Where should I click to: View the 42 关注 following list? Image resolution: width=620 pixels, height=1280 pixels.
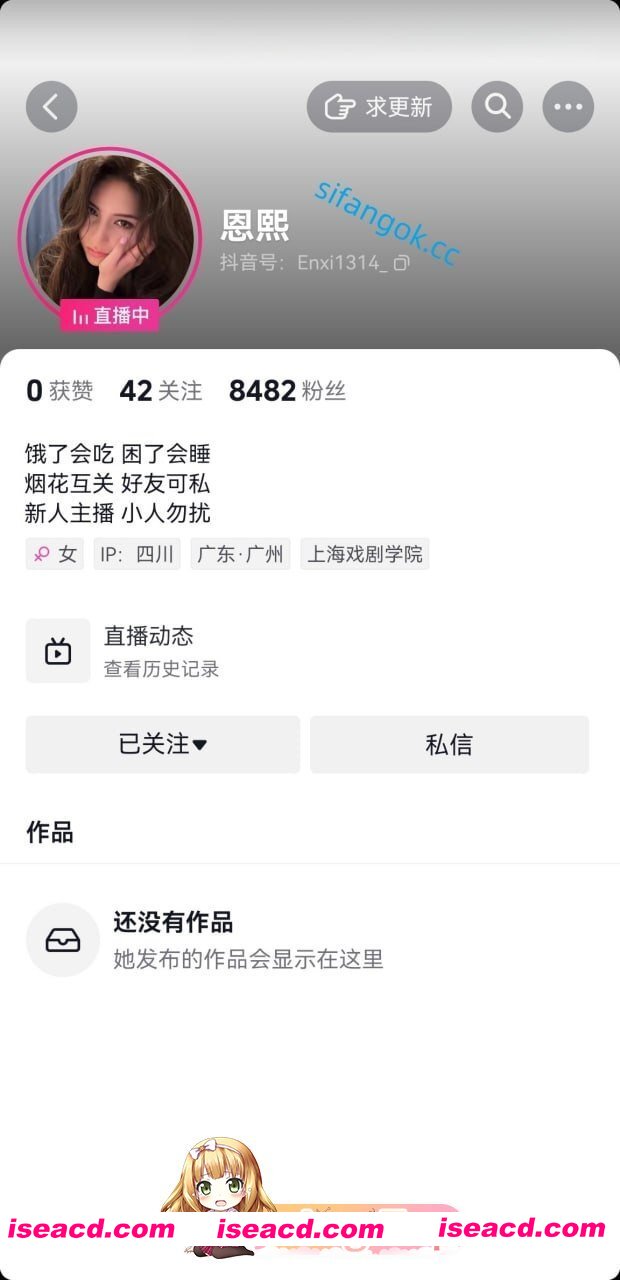[160, 391]
